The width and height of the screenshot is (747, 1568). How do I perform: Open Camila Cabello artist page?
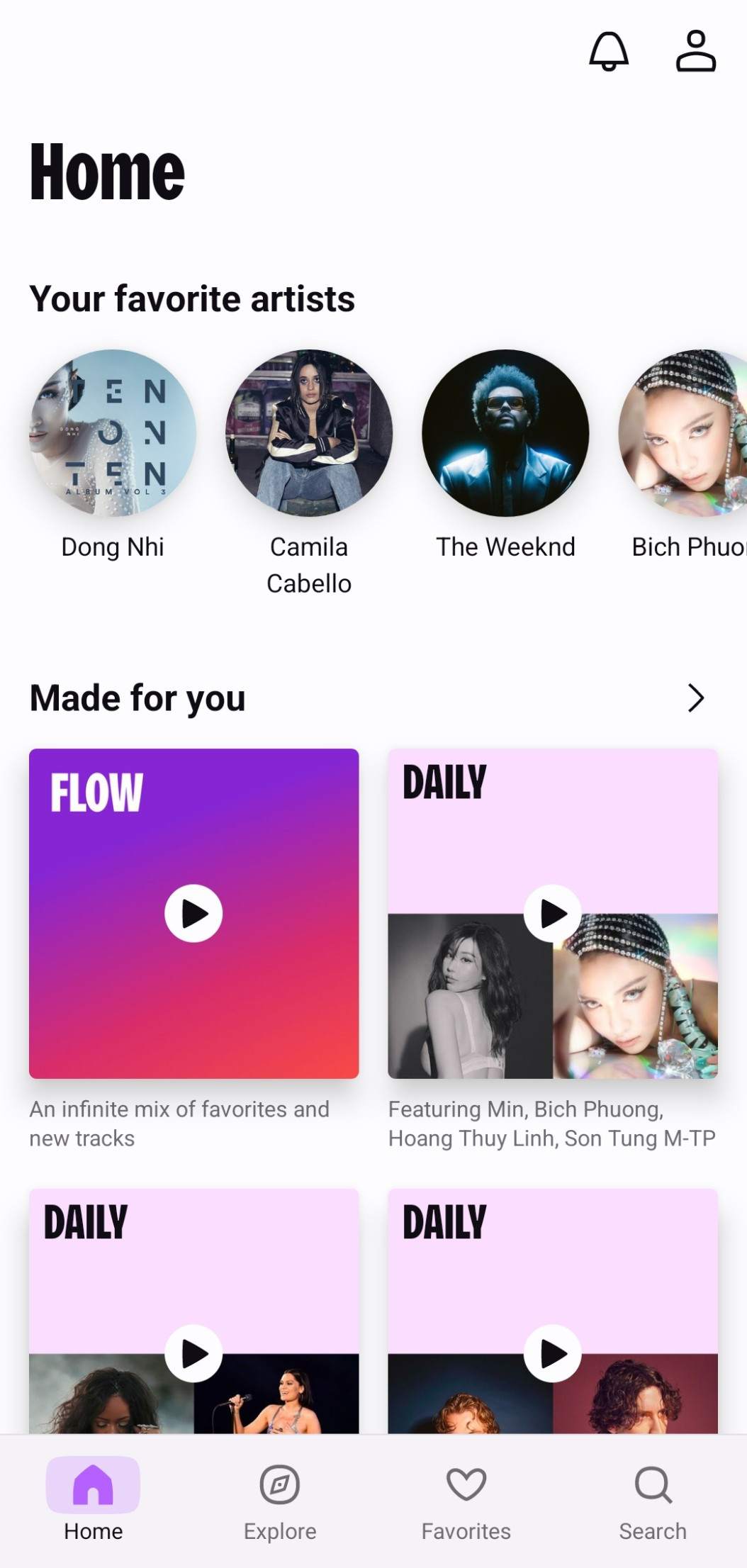309,433
